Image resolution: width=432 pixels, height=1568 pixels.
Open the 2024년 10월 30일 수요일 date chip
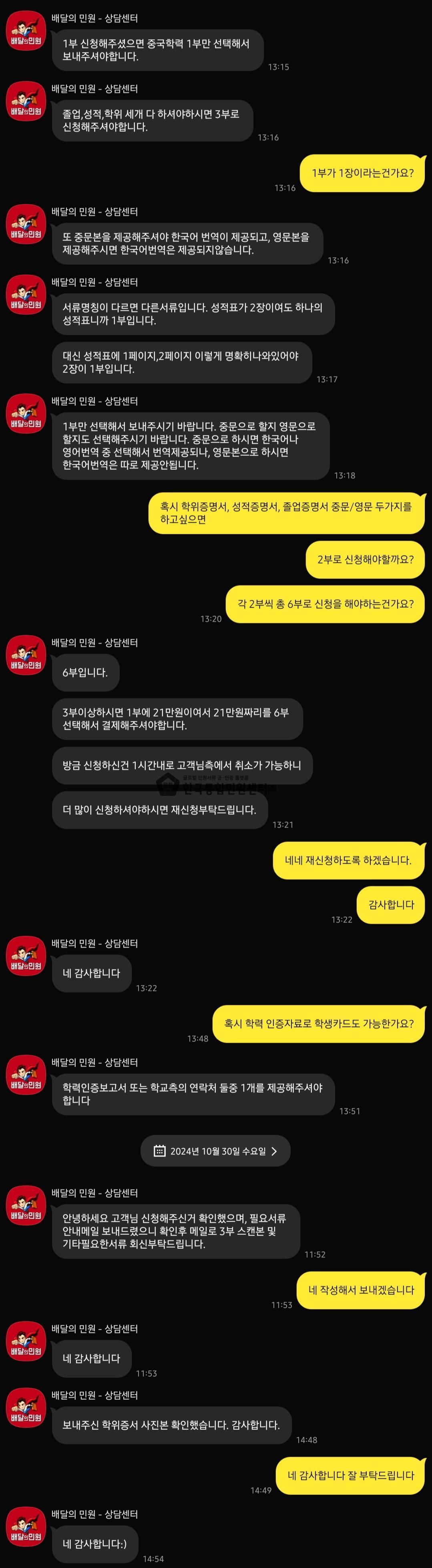click(x=215, y=1151)
